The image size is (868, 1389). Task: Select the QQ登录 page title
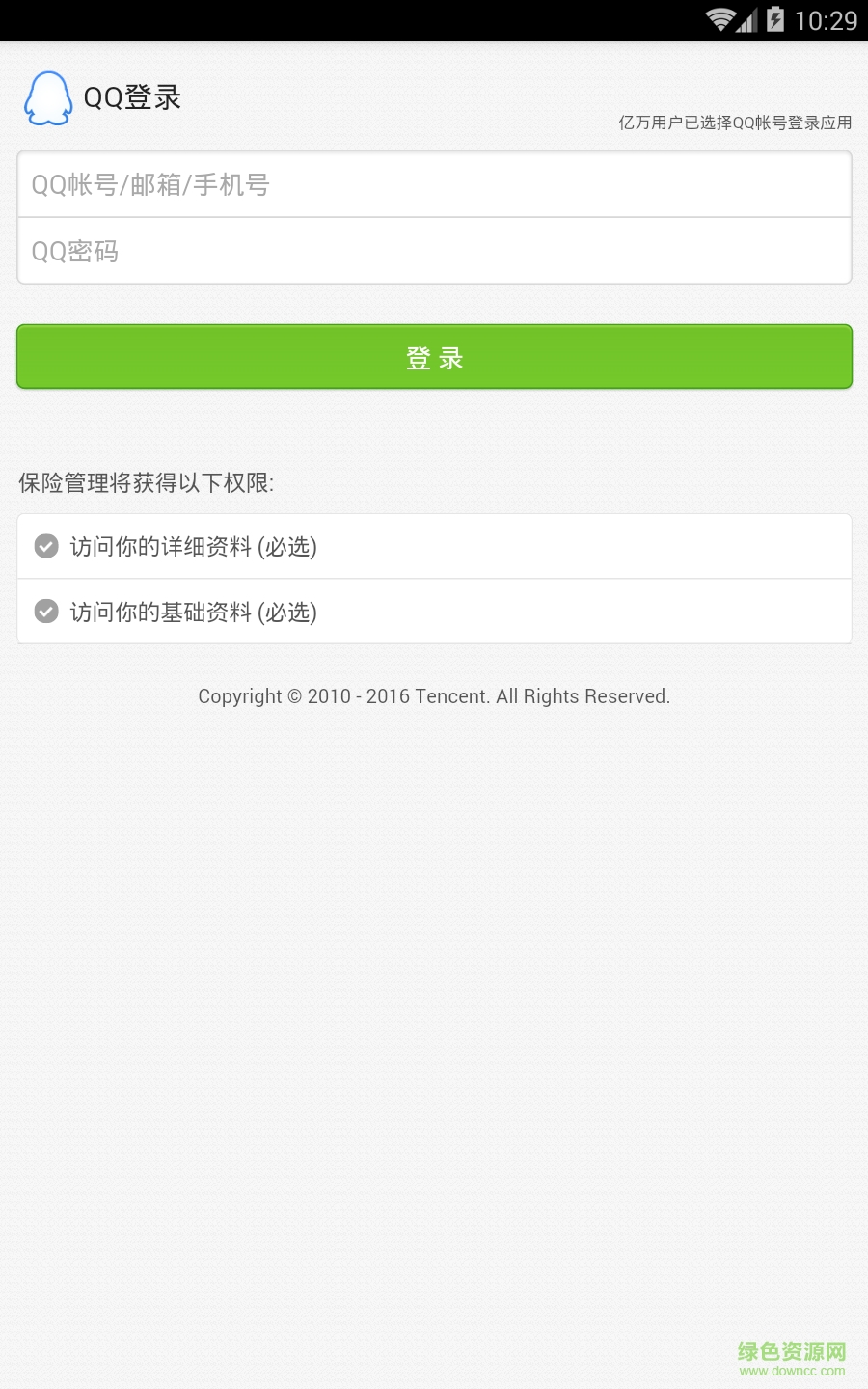(x=131, y=96)
